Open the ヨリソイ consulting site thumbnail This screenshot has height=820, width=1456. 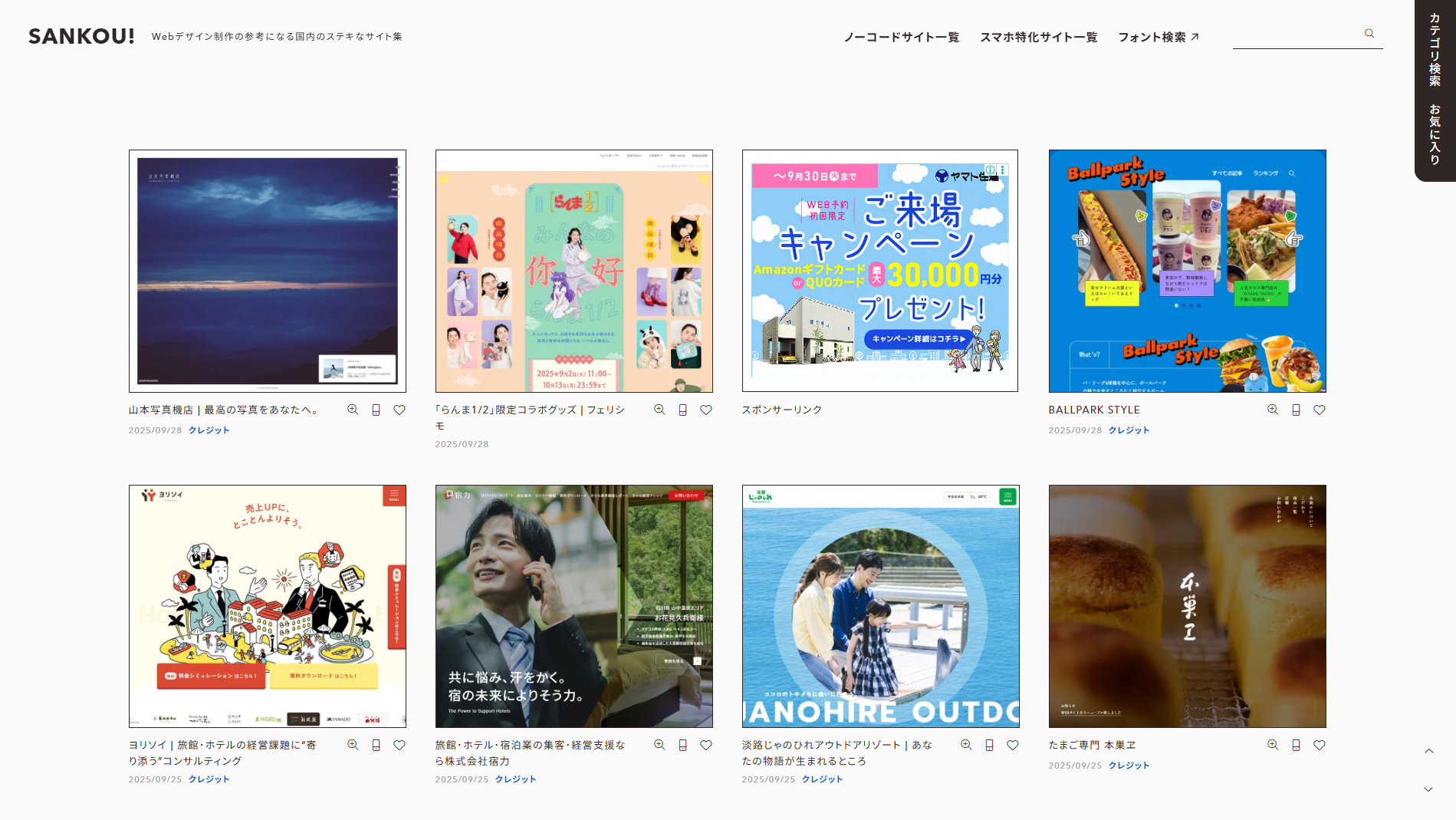point(267,606)
